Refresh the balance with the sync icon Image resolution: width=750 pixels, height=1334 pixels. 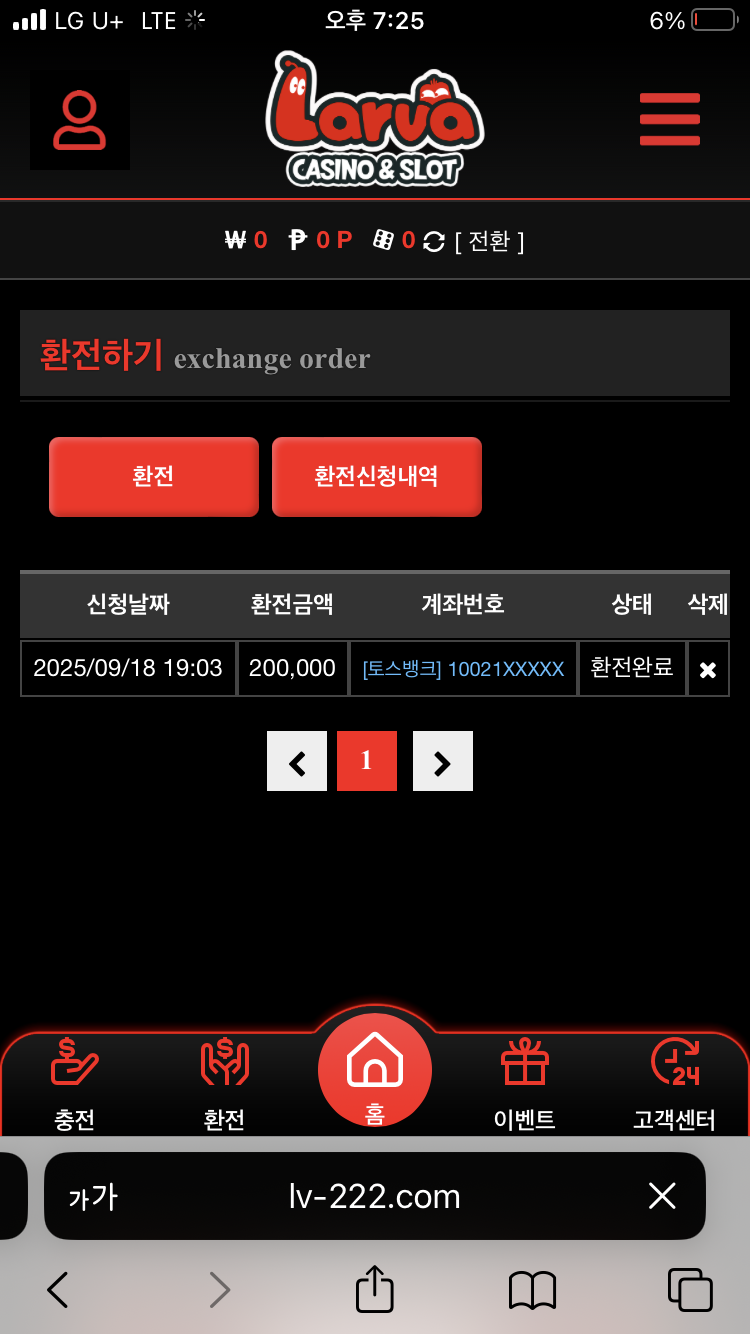click(x=434, y=241)
